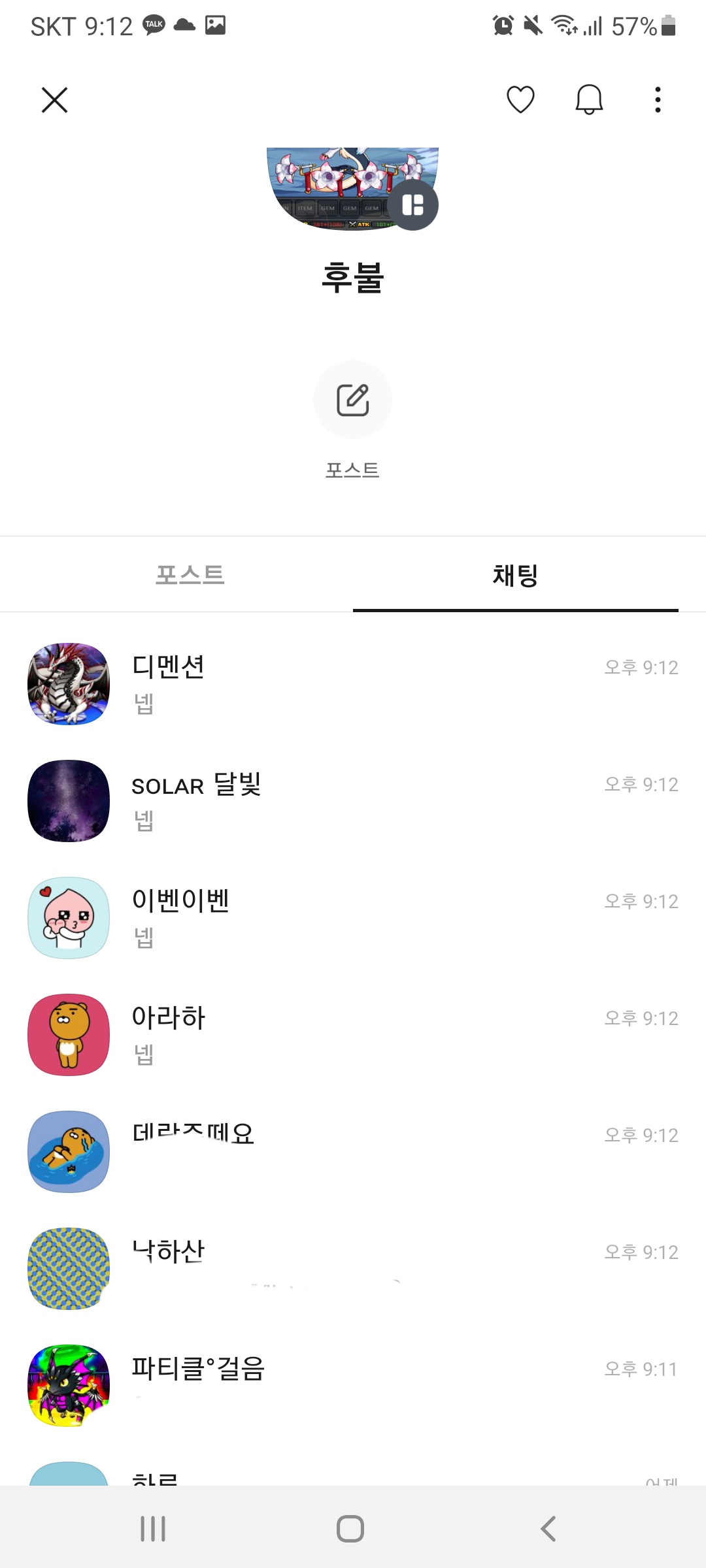Image resolution: width=706 pixels, height=1568 pixels.
Task: Open the notifications bell
Action: 588,100
